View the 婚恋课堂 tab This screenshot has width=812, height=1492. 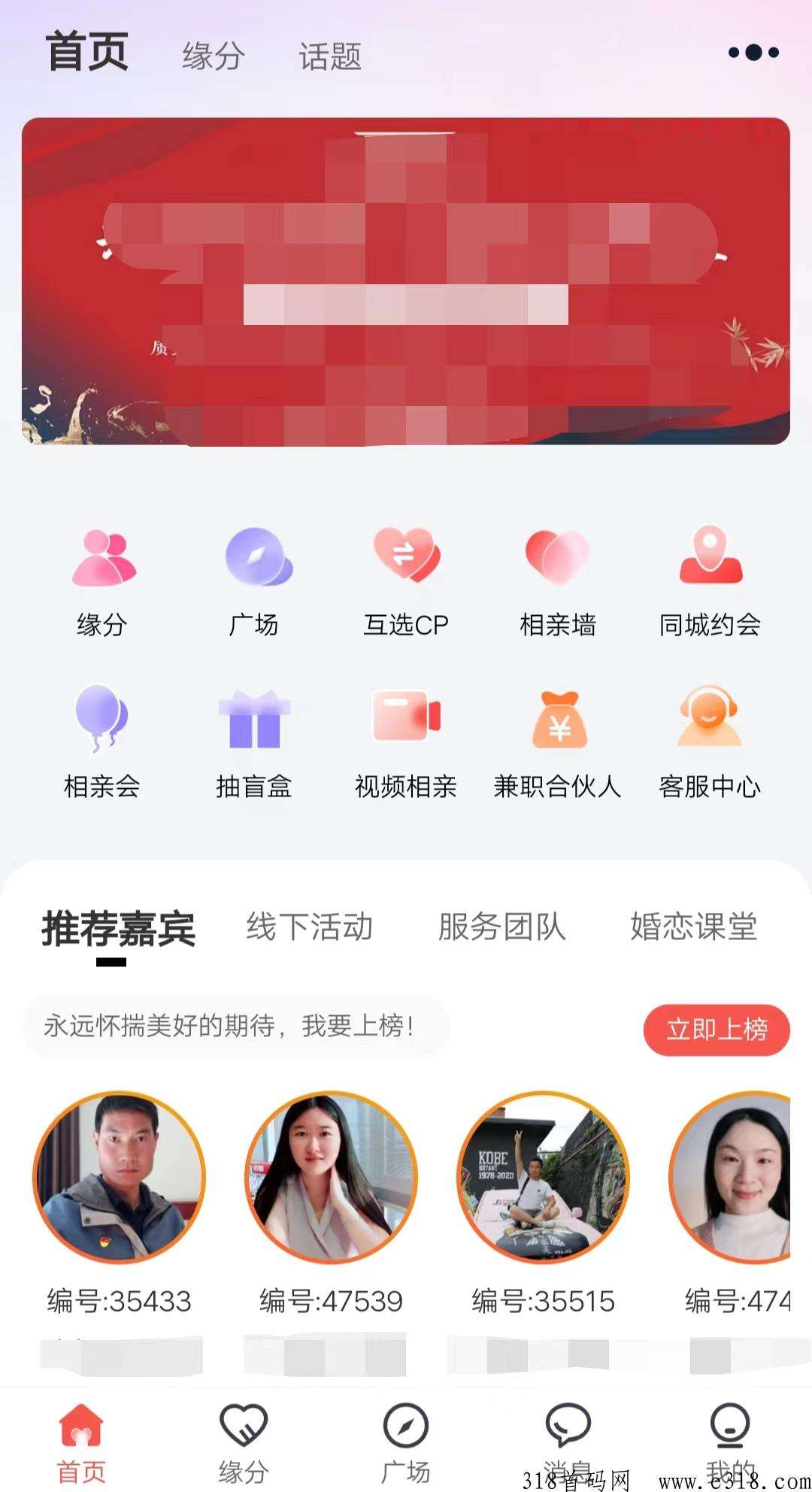tap(693, 926)
